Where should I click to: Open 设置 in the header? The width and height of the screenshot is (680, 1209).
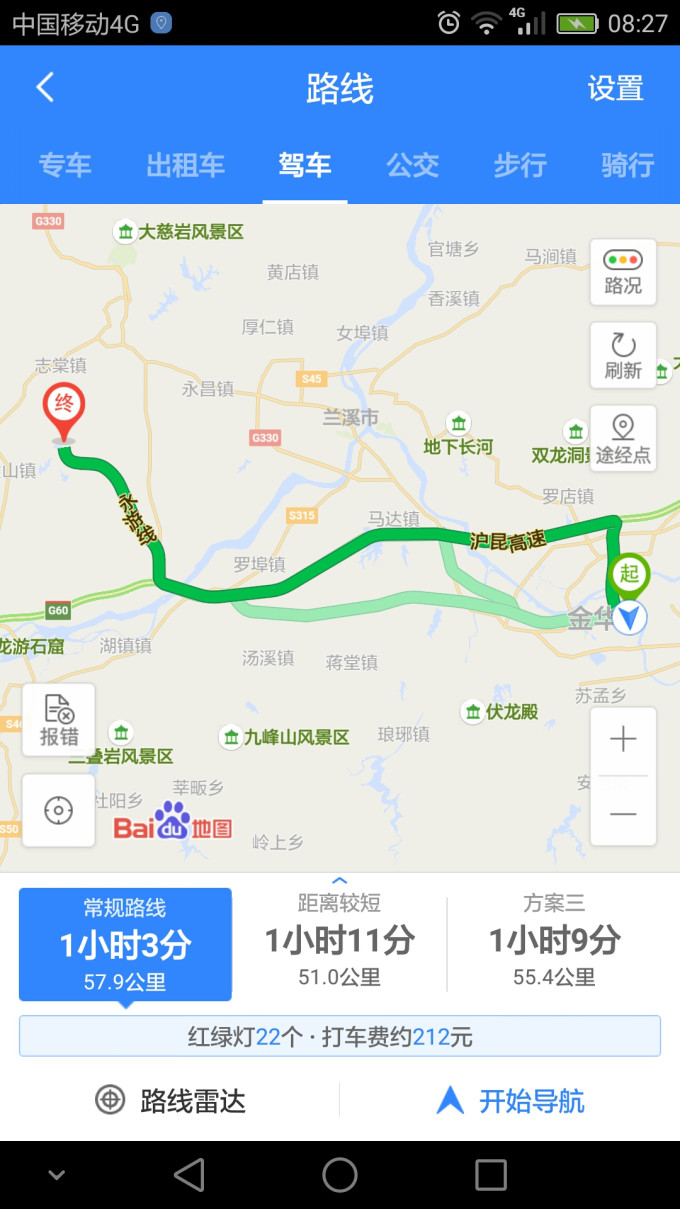[x=615, y=88]
